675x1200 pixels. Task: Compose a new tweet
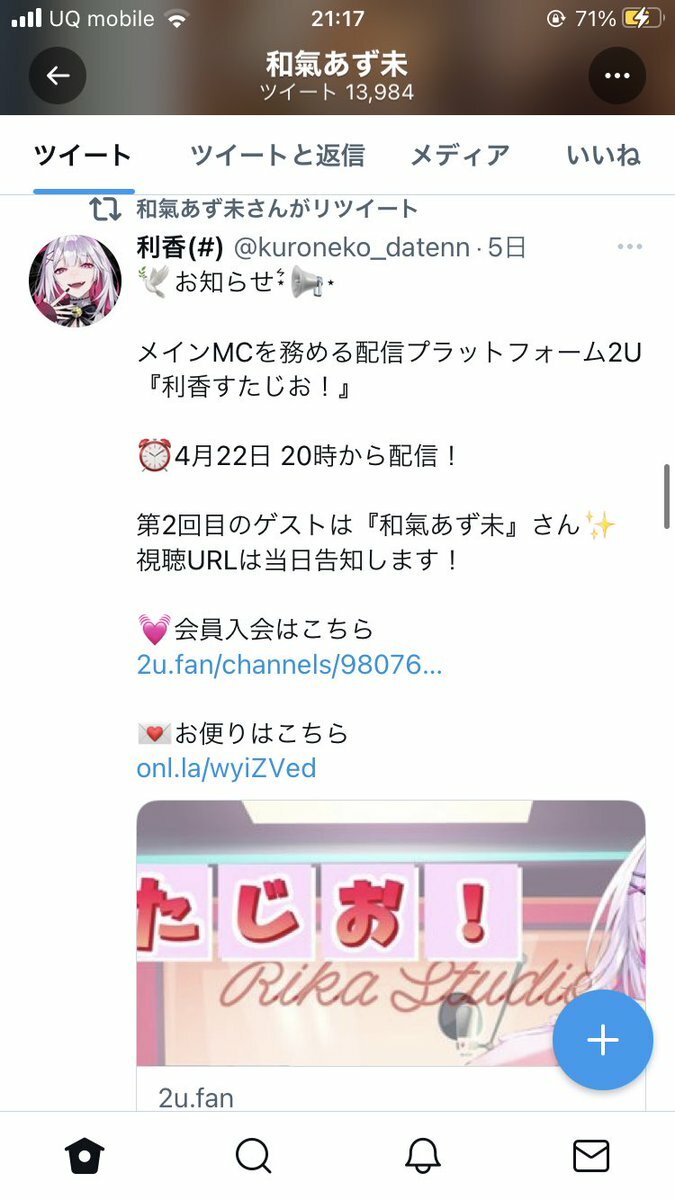tap(602, 1040)
